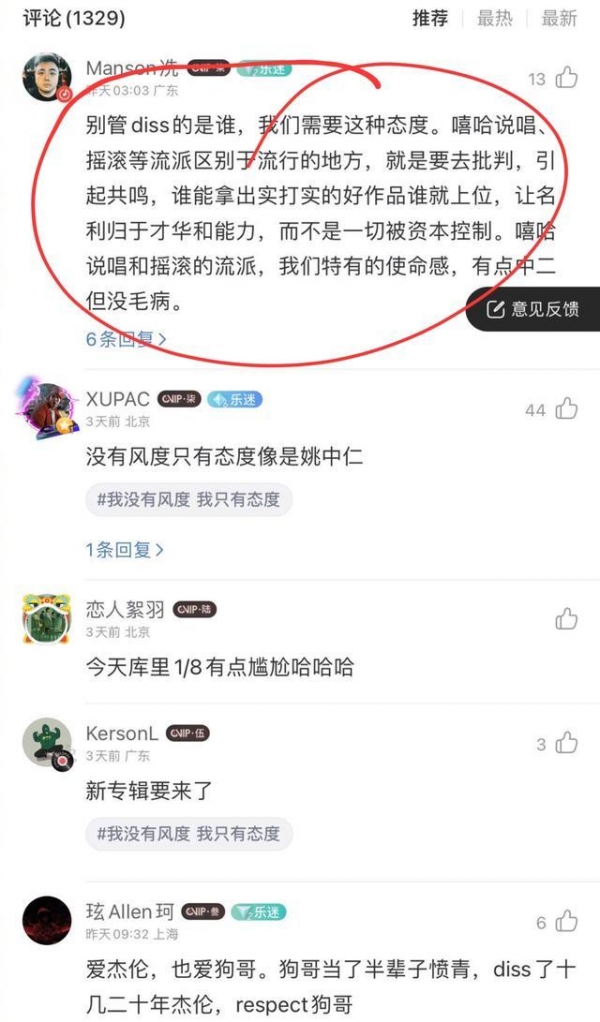Open hashtag chip under KersonL's comment
Screen dimensions: 600x1022
coord(188,832)
